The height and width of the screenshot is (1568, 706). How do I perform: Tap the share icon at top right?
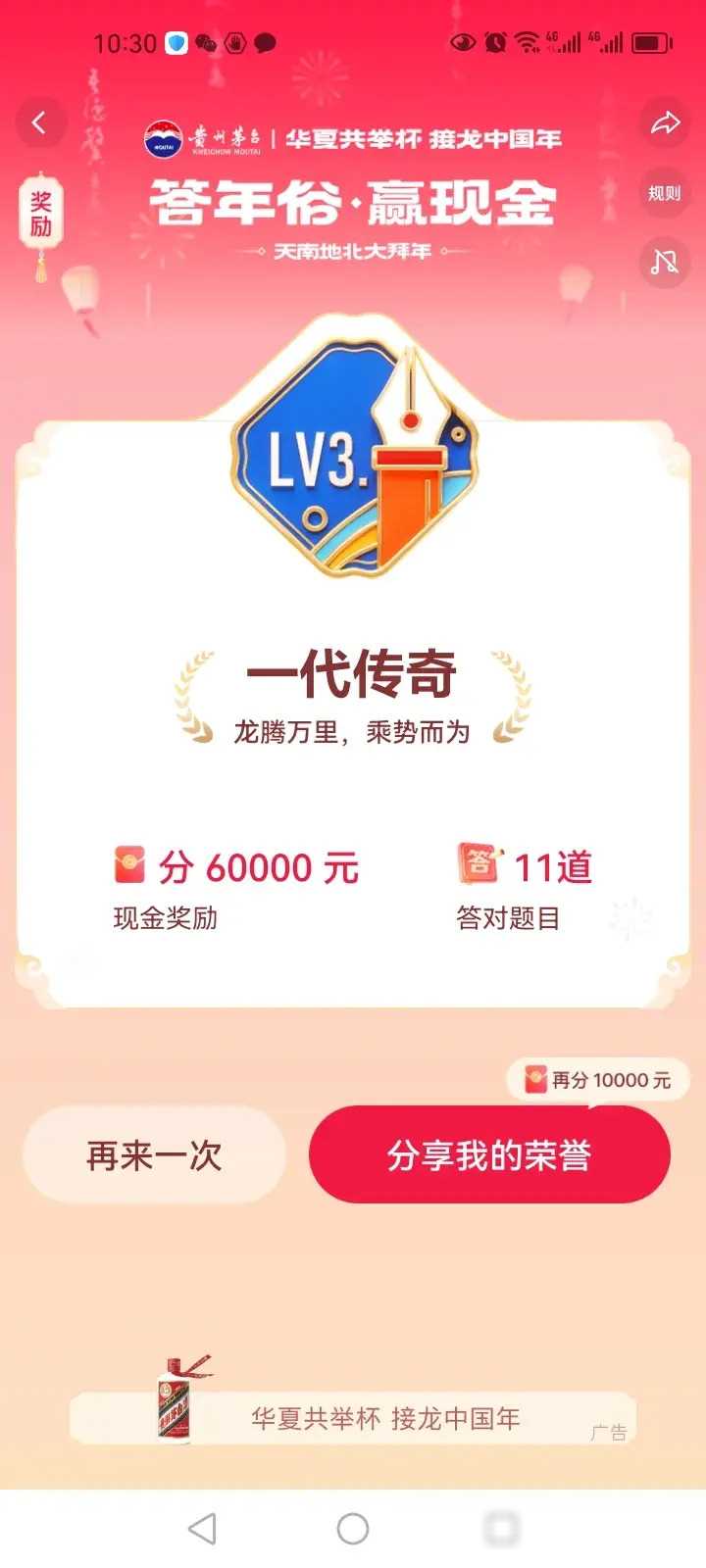point(665,125)
